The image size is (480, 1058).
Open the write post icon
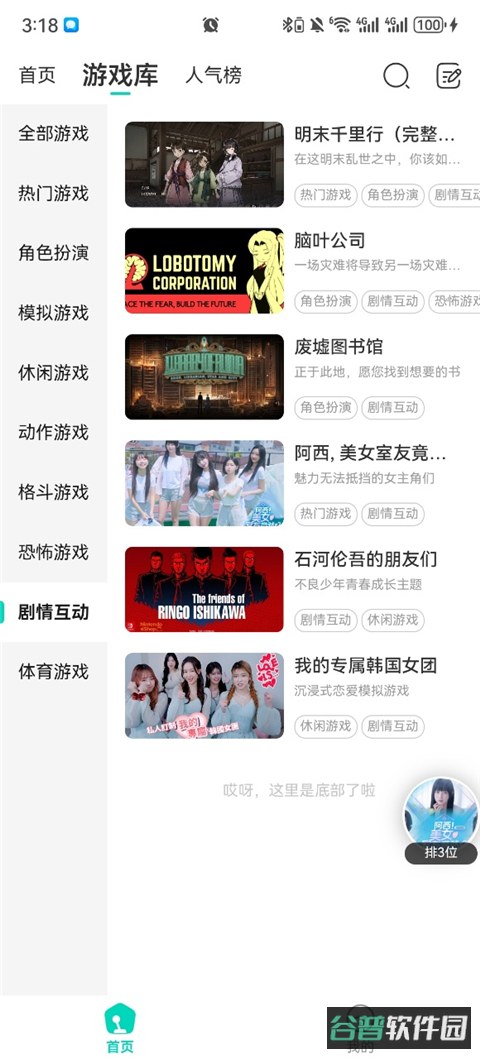[449, 76]
